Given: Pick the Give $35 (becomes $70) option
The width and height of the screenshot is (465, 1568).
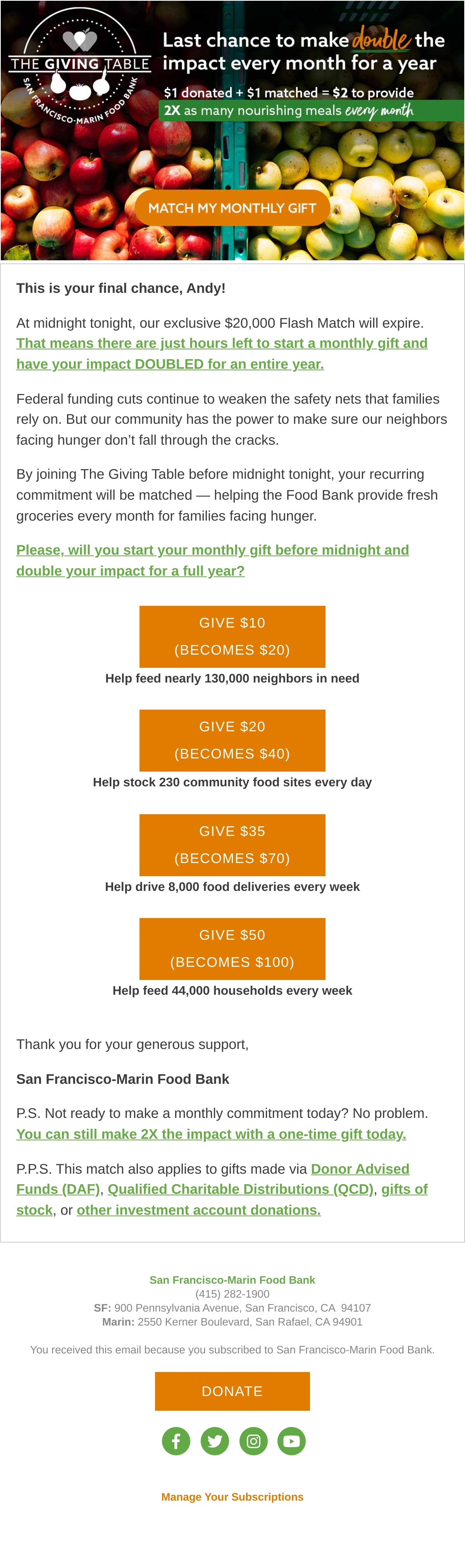Looking at the screenshot, I should pyautogui.click(x=232, y=846).
